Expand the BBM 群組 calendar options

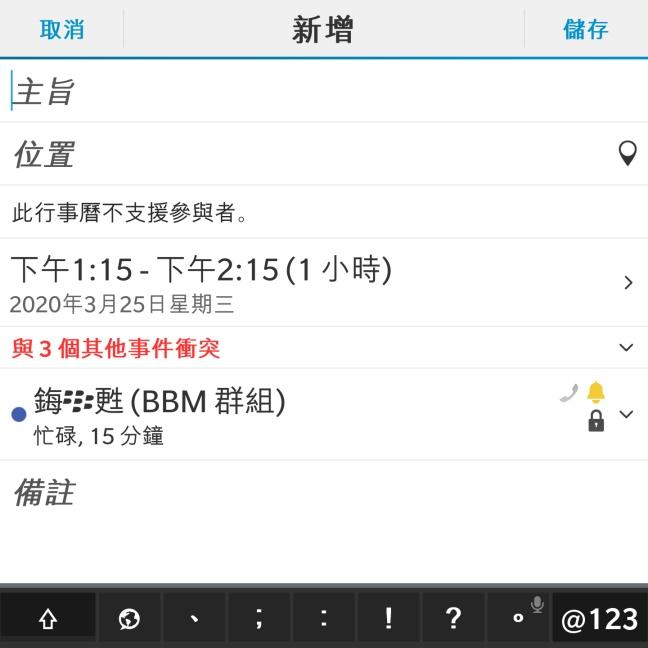[626, 414]
